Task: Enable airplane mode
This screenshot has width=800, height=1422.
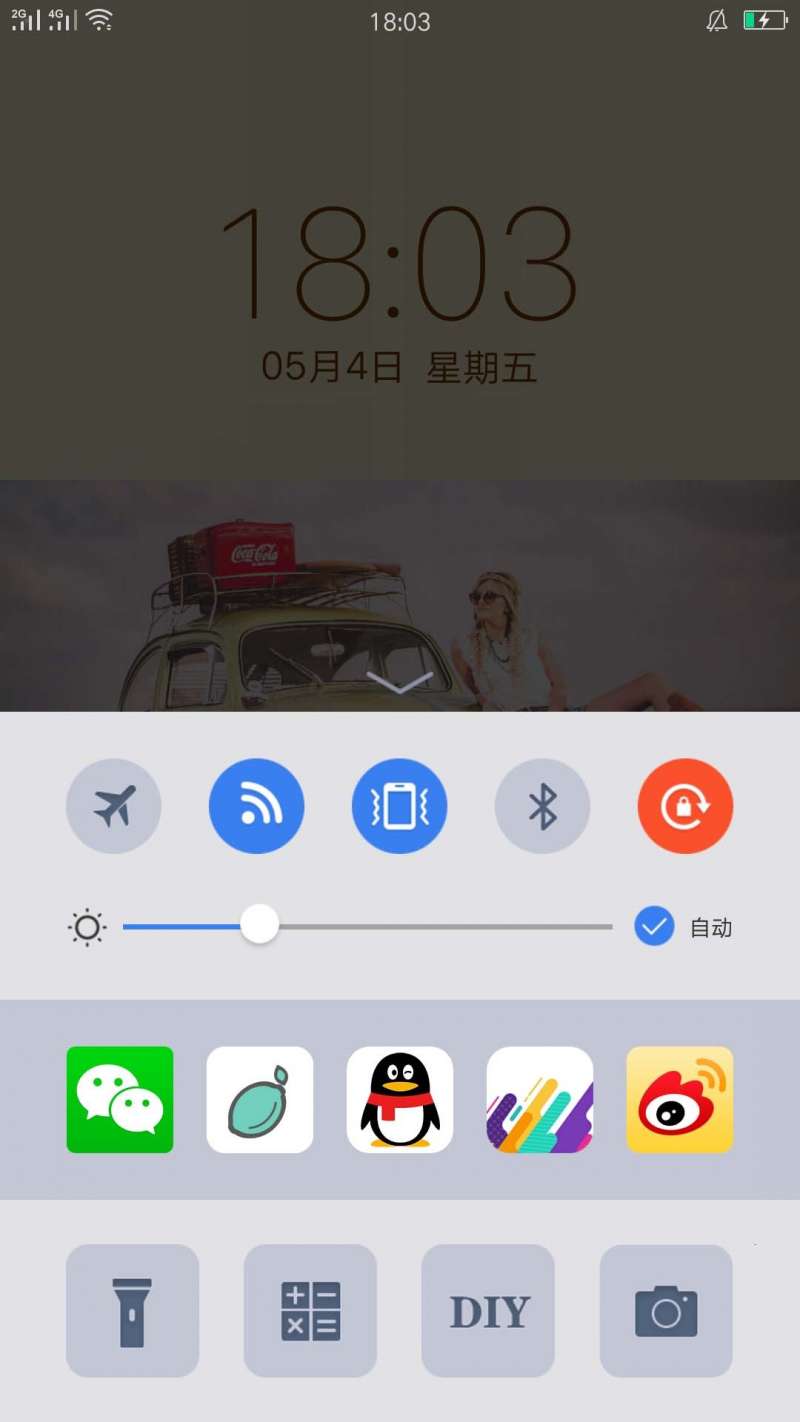Action: click(114, 806)
